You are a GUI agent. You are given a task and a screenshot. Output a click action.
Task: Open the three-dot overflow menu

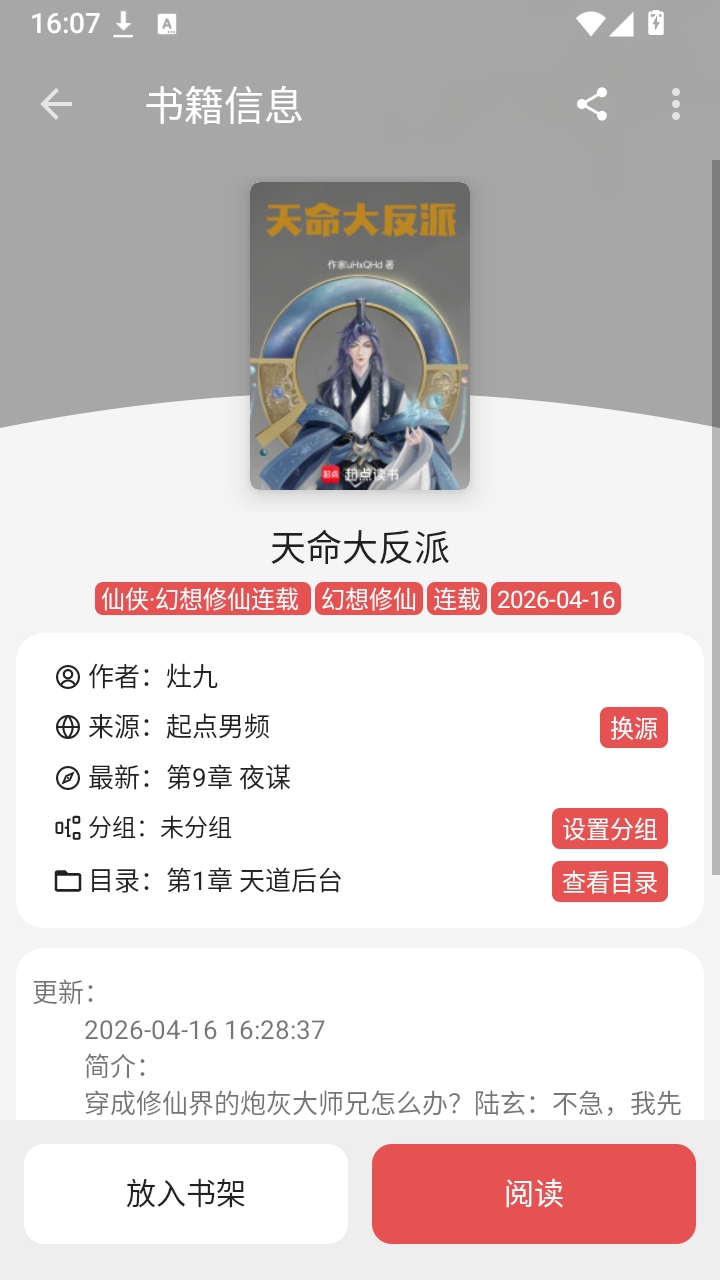[676, 104]
